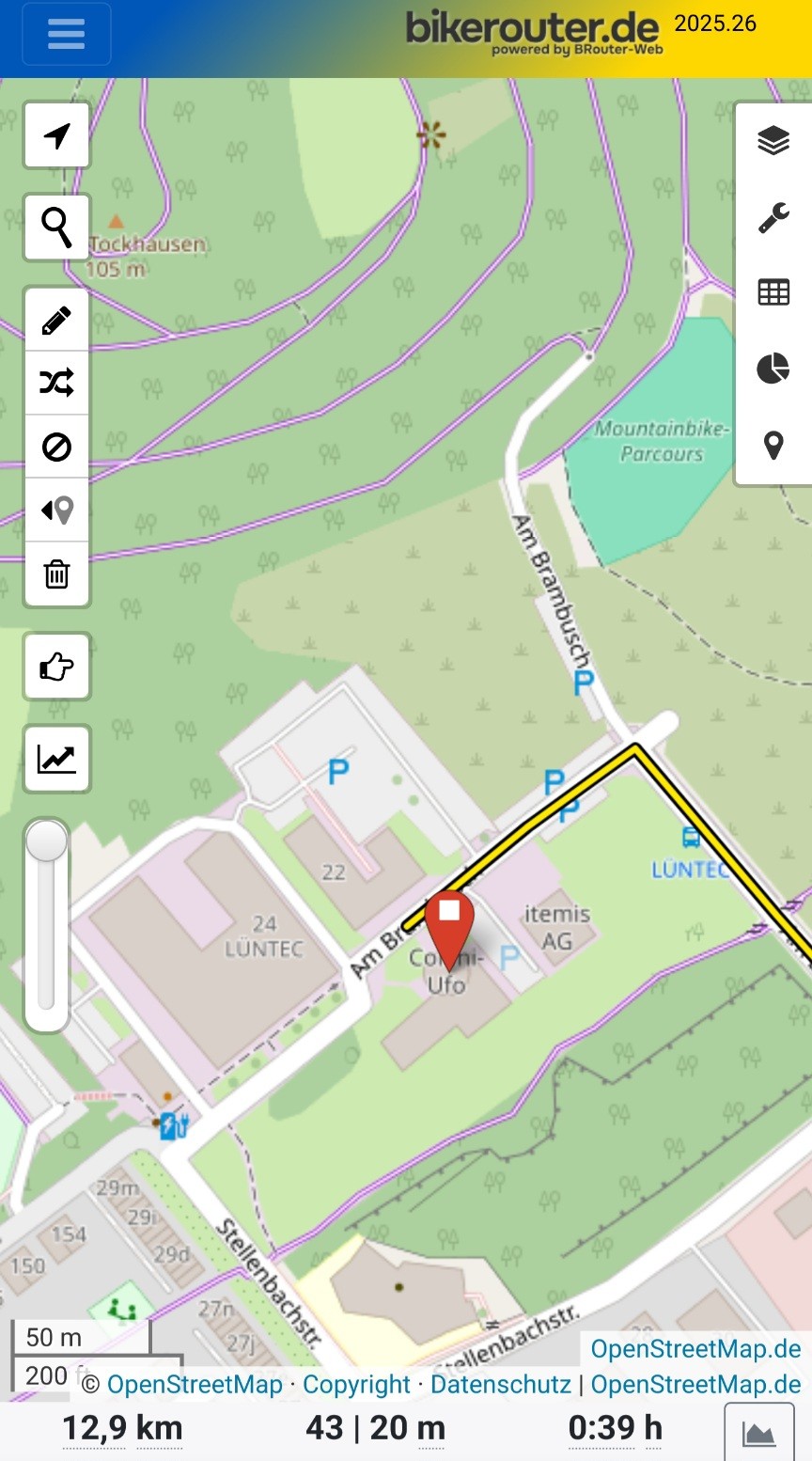The image size is (812, 1461).
Task: Open the wrench routing settings
Action: (773, 217)
